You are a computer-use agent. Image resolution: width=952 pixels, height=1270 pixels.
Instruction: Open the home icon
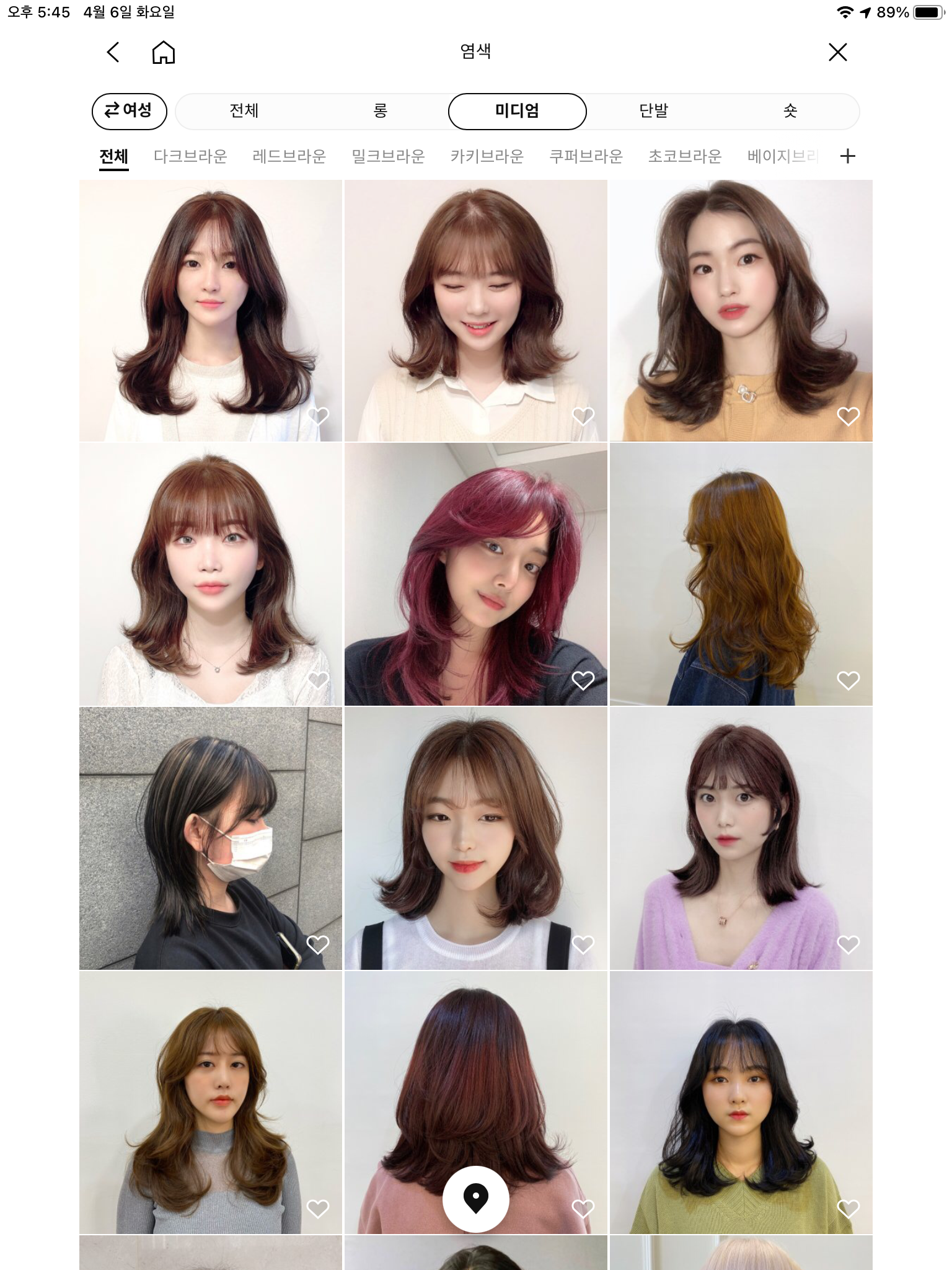(164, 52)
